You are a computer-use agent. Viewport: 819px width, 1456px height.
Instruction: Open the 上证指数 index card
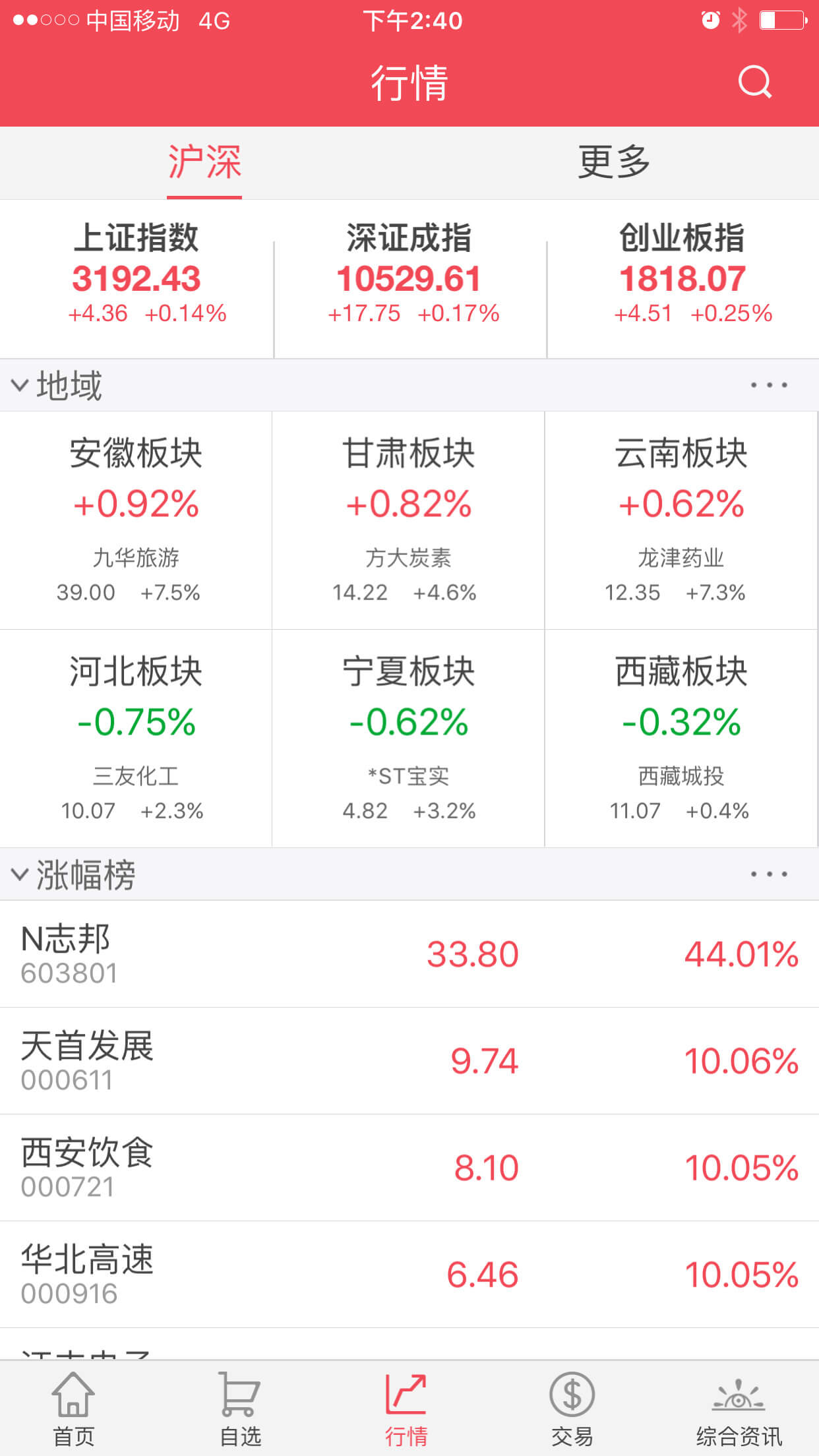(x=136, y=280)
